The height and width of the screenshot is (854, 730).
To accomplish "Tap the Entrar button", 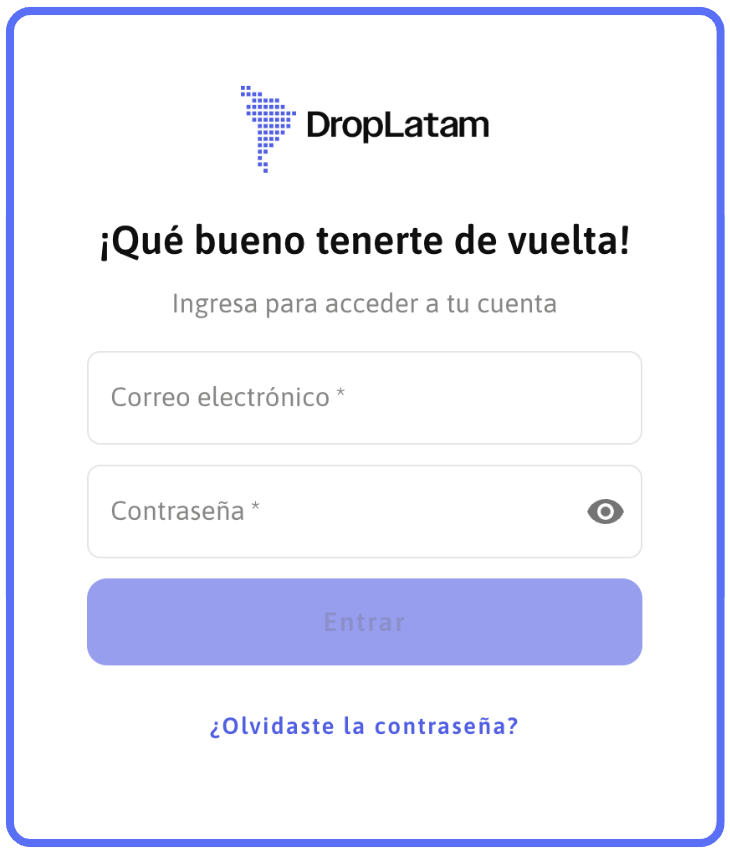I will pyautogui.click(x=364, y=622).
